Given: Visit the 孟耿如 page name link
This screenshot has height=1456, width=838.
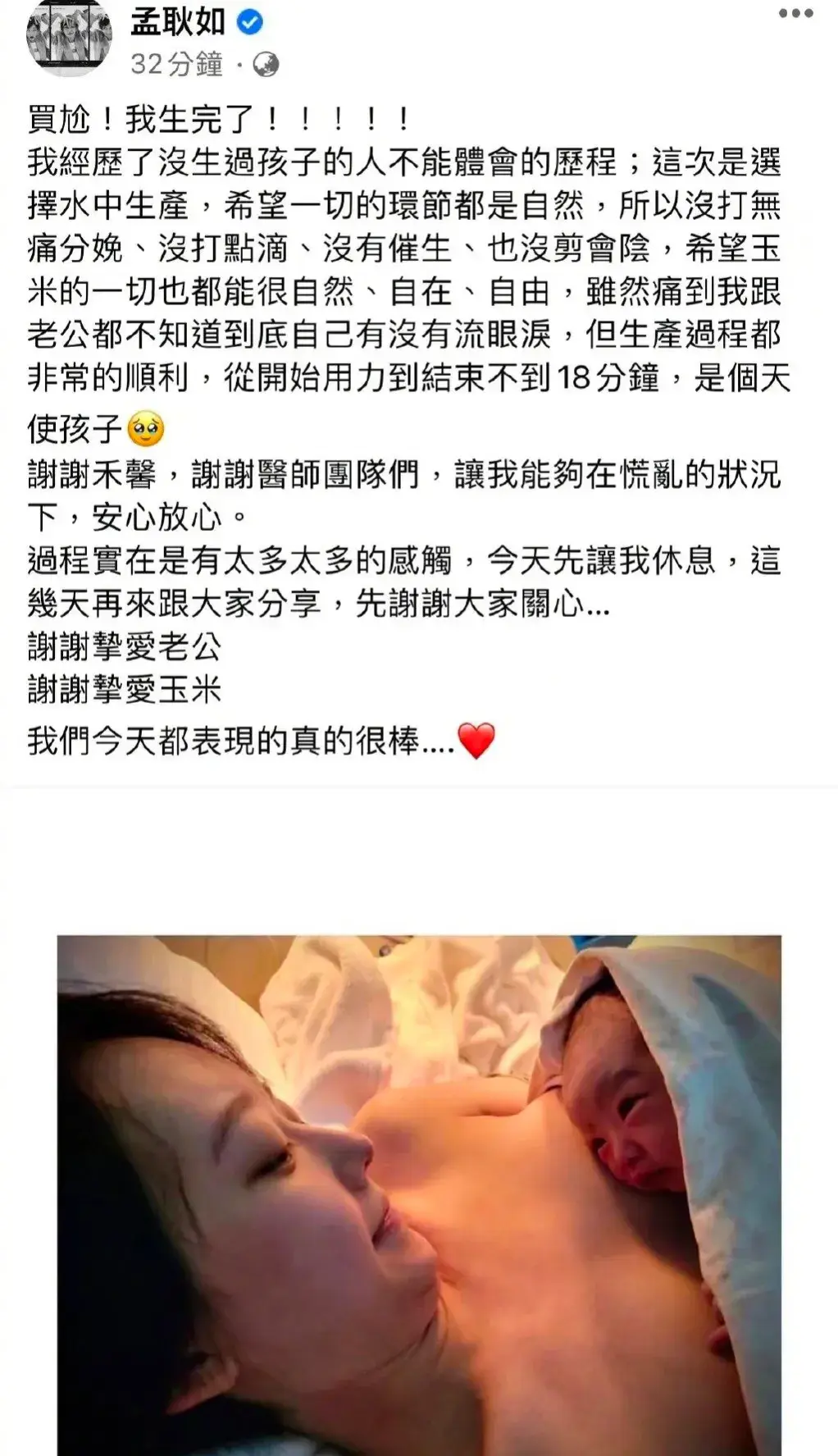Looking at the screenshot, I should pos(176,22).
